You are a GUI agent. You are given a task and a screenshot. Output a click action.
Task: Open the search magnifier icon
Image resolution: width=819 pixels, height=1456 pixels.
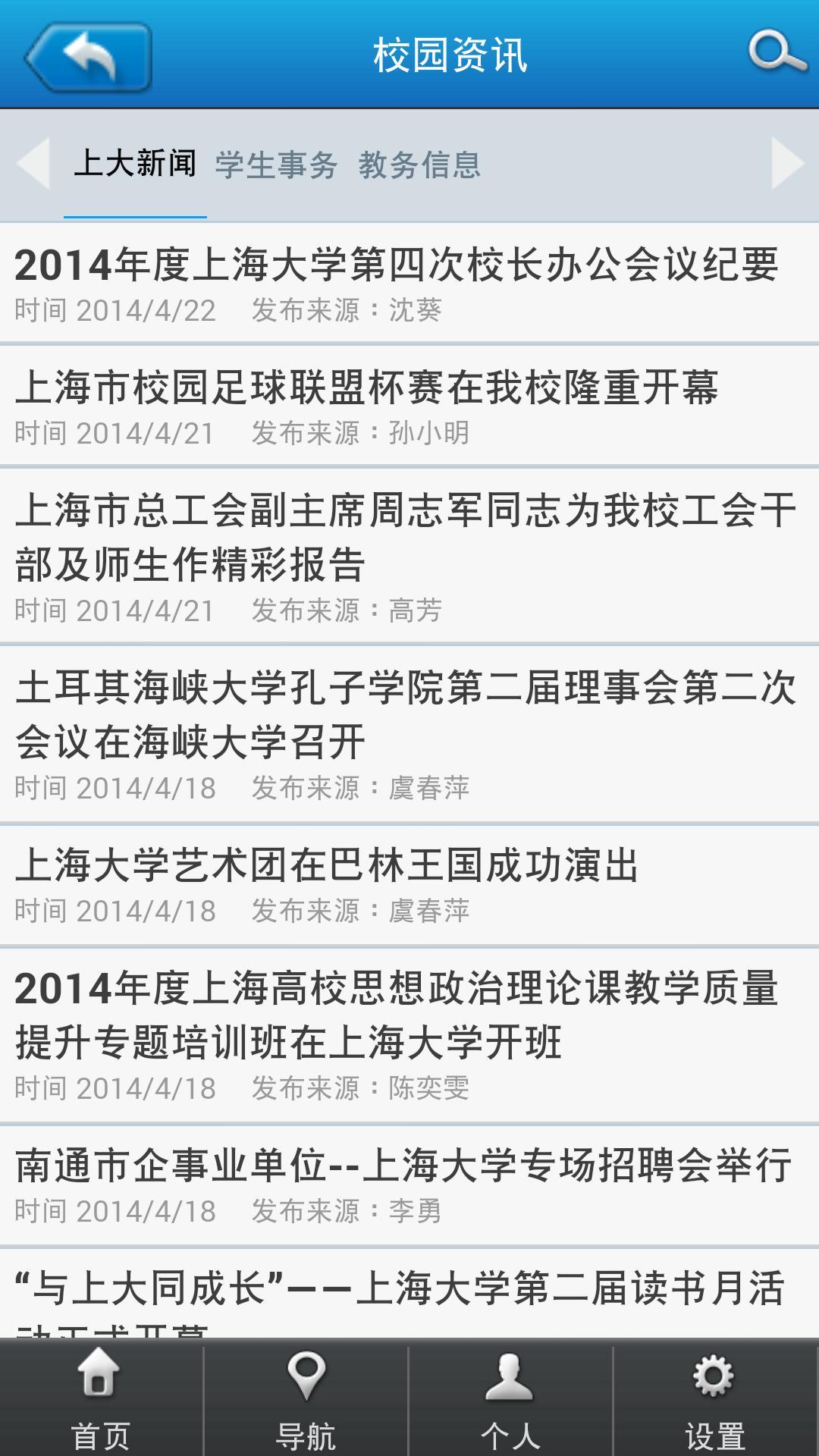(777, 53)
